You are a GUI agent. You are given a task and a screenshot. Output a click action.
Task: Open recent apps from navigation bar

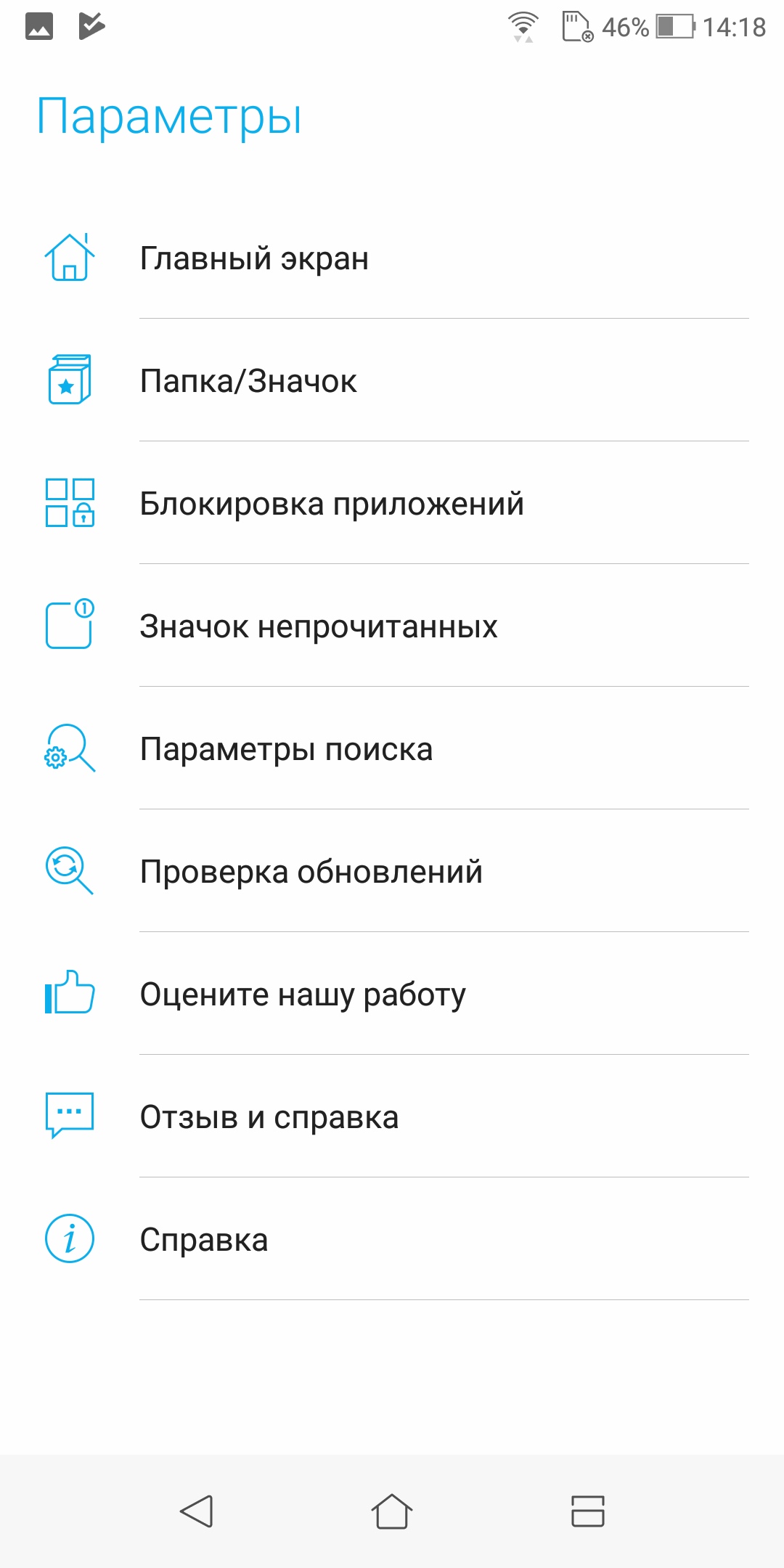pyautogui.click(x=588, y=1511)
